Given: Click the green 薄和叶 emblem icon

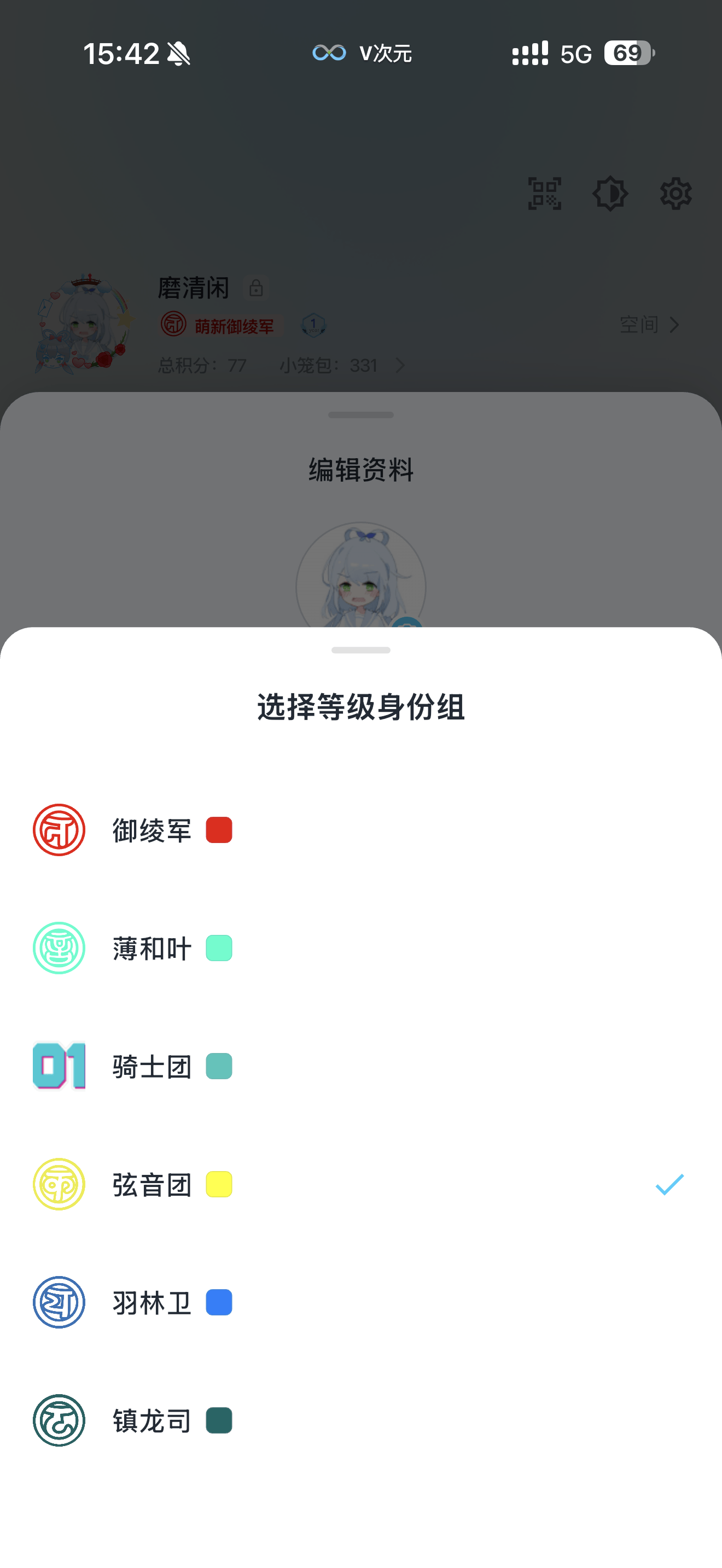Looking at the screenshot, I should 59,947.
